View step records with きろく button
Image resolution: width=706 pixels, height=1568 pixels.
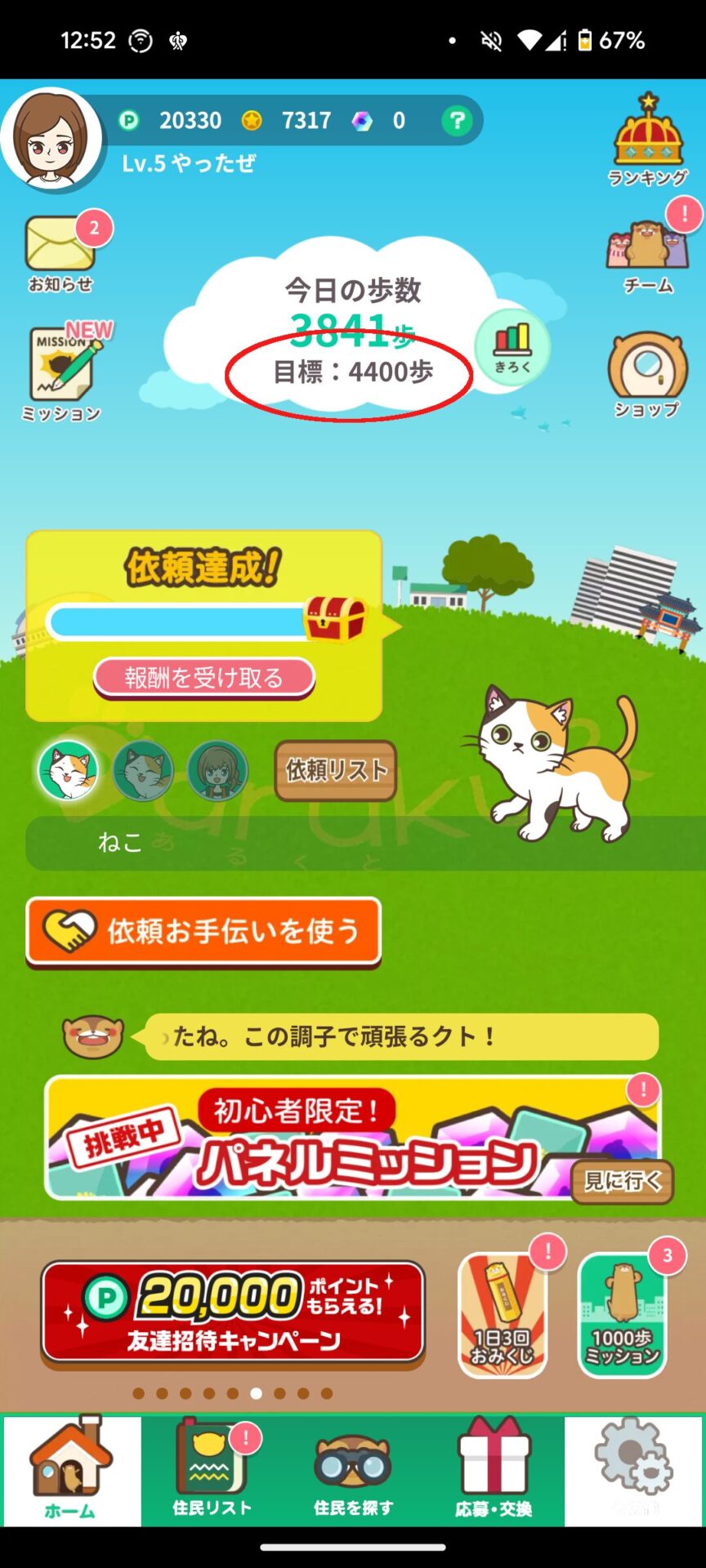click(512, 347)
